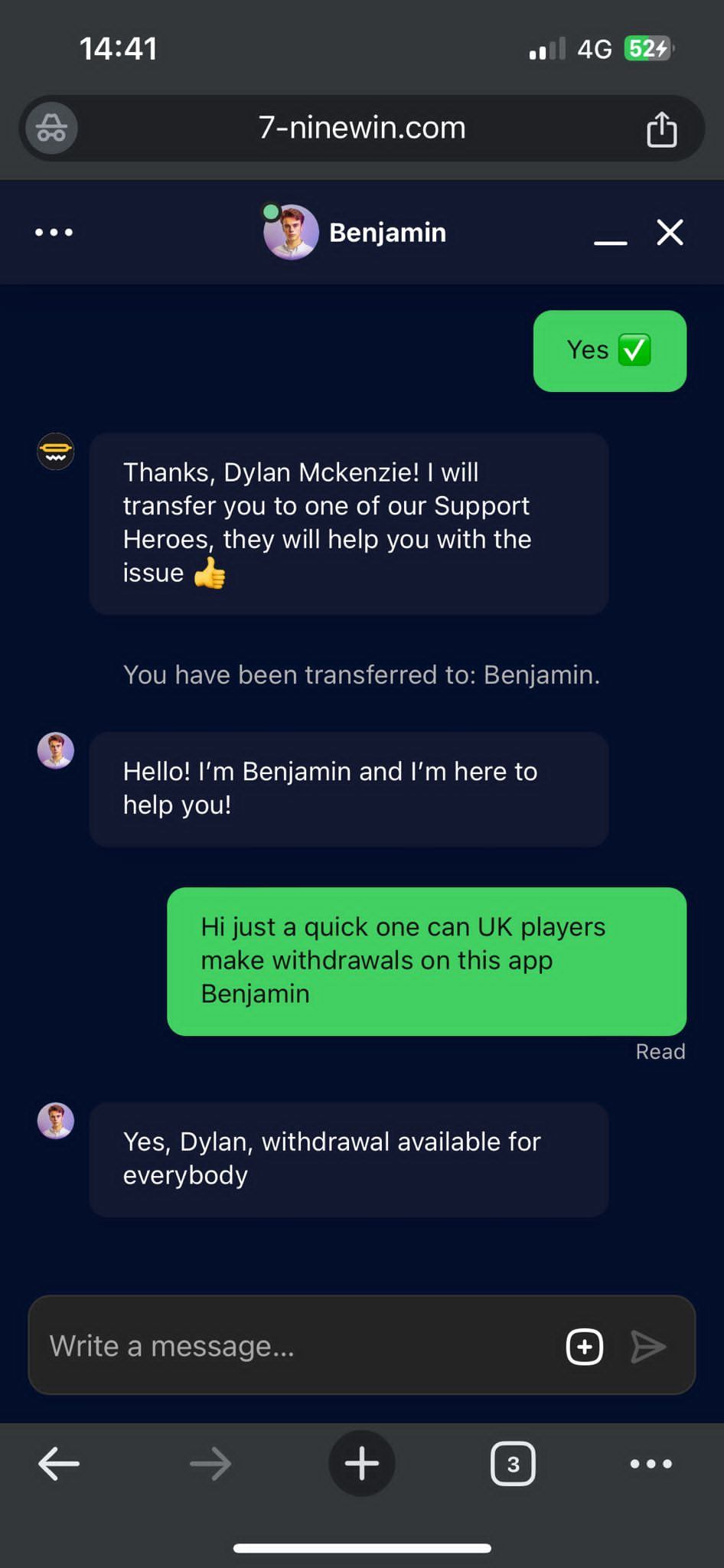724x1568 pixels.
Task: Focus the Write a message field
Action: click(x=291, y=1346)
